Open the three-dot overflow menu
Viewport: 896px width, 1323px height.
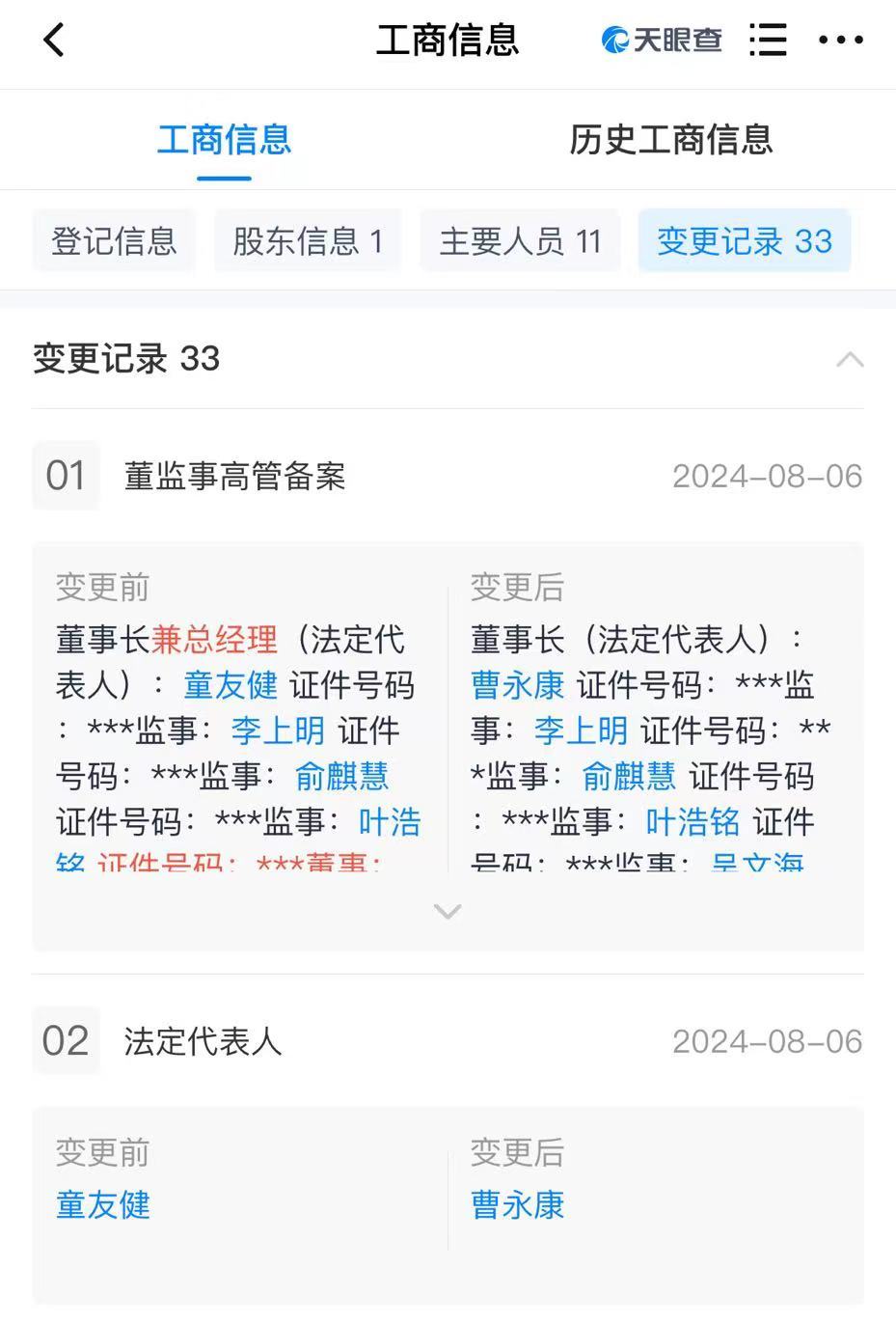[x=841, y=41]
